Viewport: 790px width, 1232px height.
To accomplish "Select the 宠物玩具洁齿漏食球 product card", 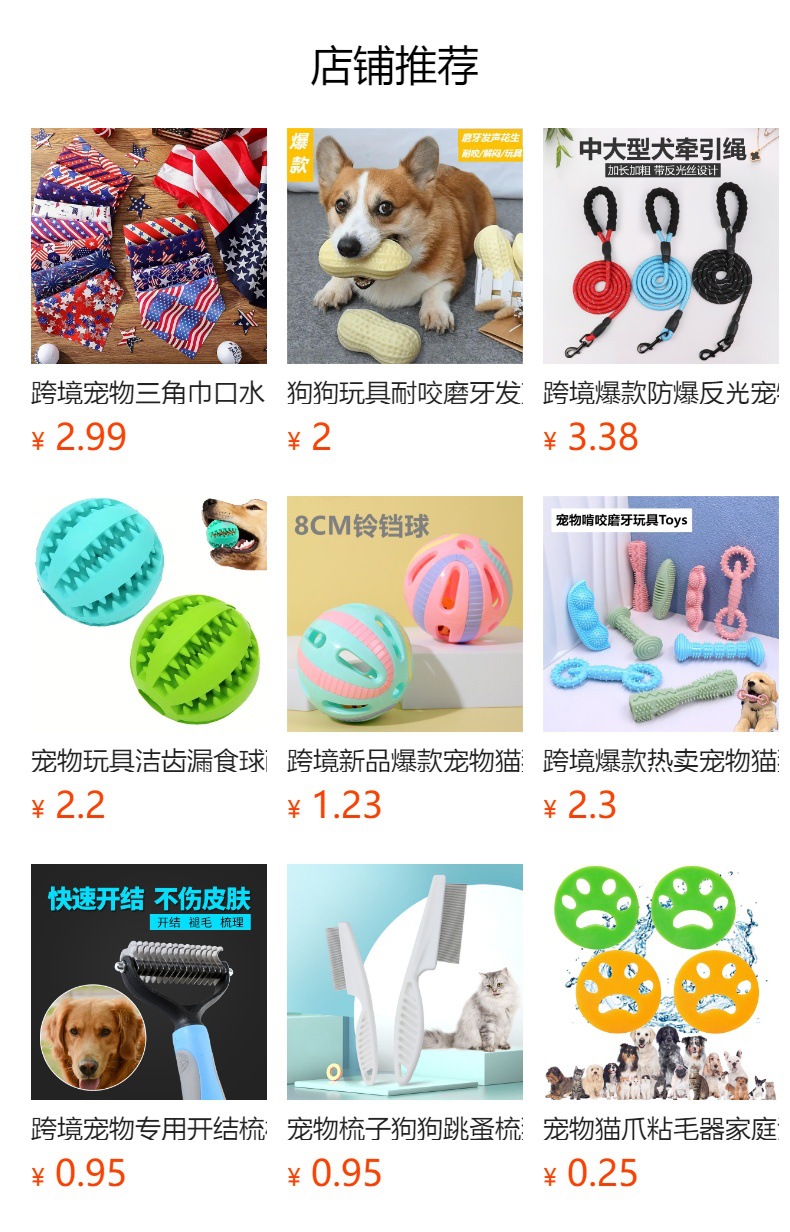I will point(148,614).
